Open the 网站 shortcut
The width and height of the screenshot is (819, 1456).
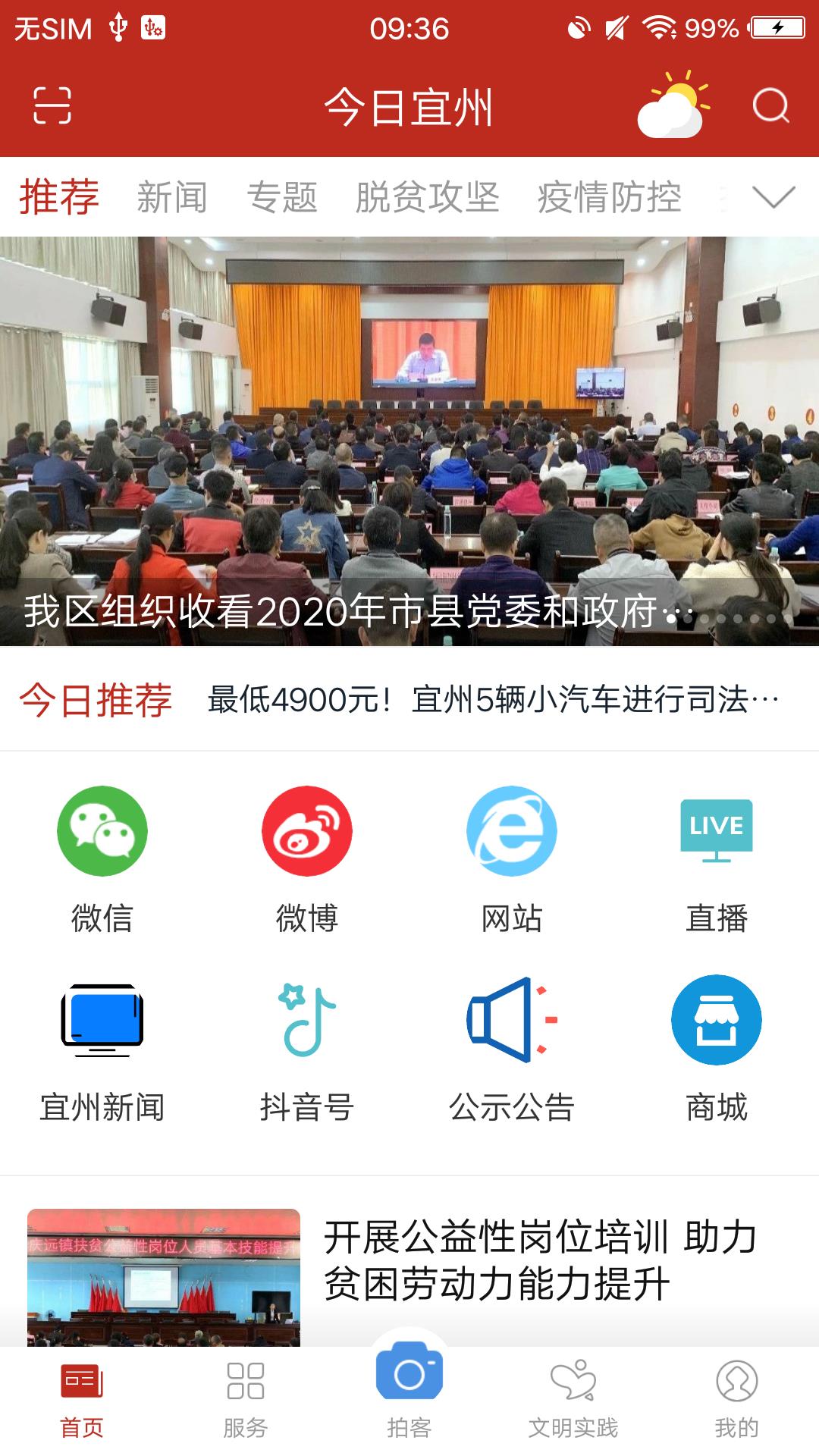tap(512, 858)
